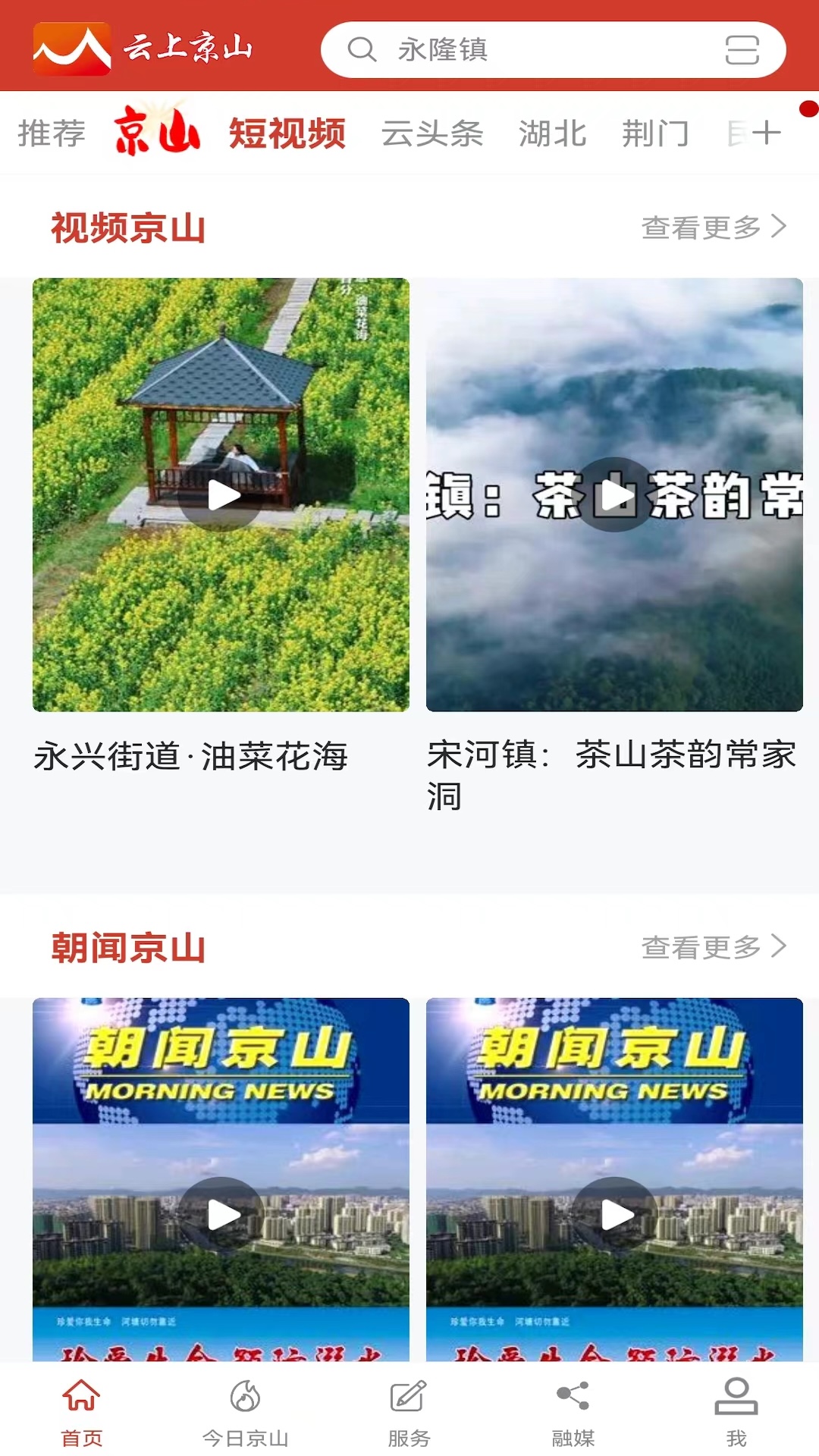Open the scan QR code icon in search bar
Image resolution: width=819 pixels, height=1456 pixels.
click(744, 49)
